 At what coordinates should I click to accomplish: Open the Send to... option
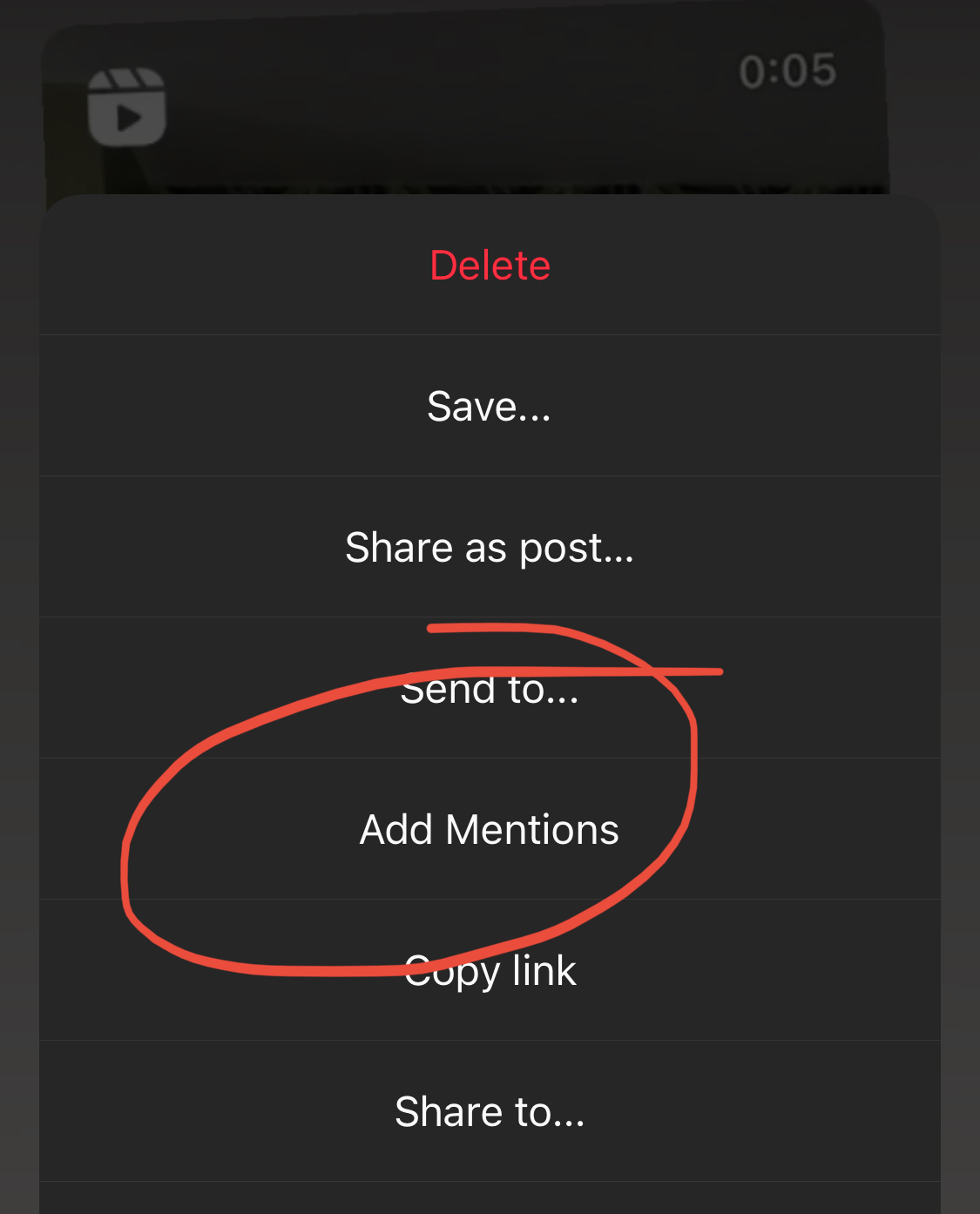(x=490, y=688)
